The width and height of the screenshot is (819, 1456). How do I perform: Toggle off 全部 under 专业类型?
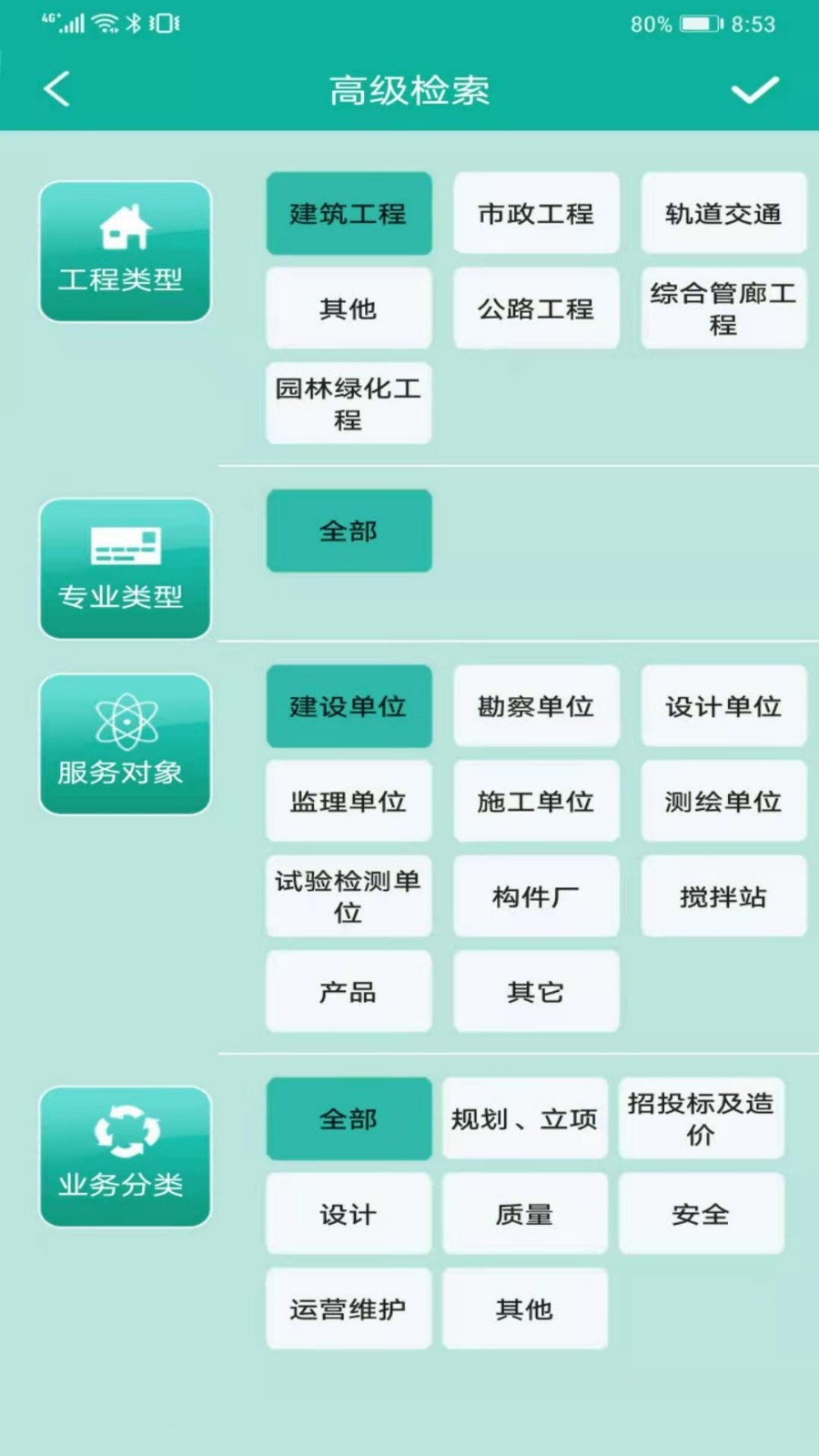(x=349, y=531)
